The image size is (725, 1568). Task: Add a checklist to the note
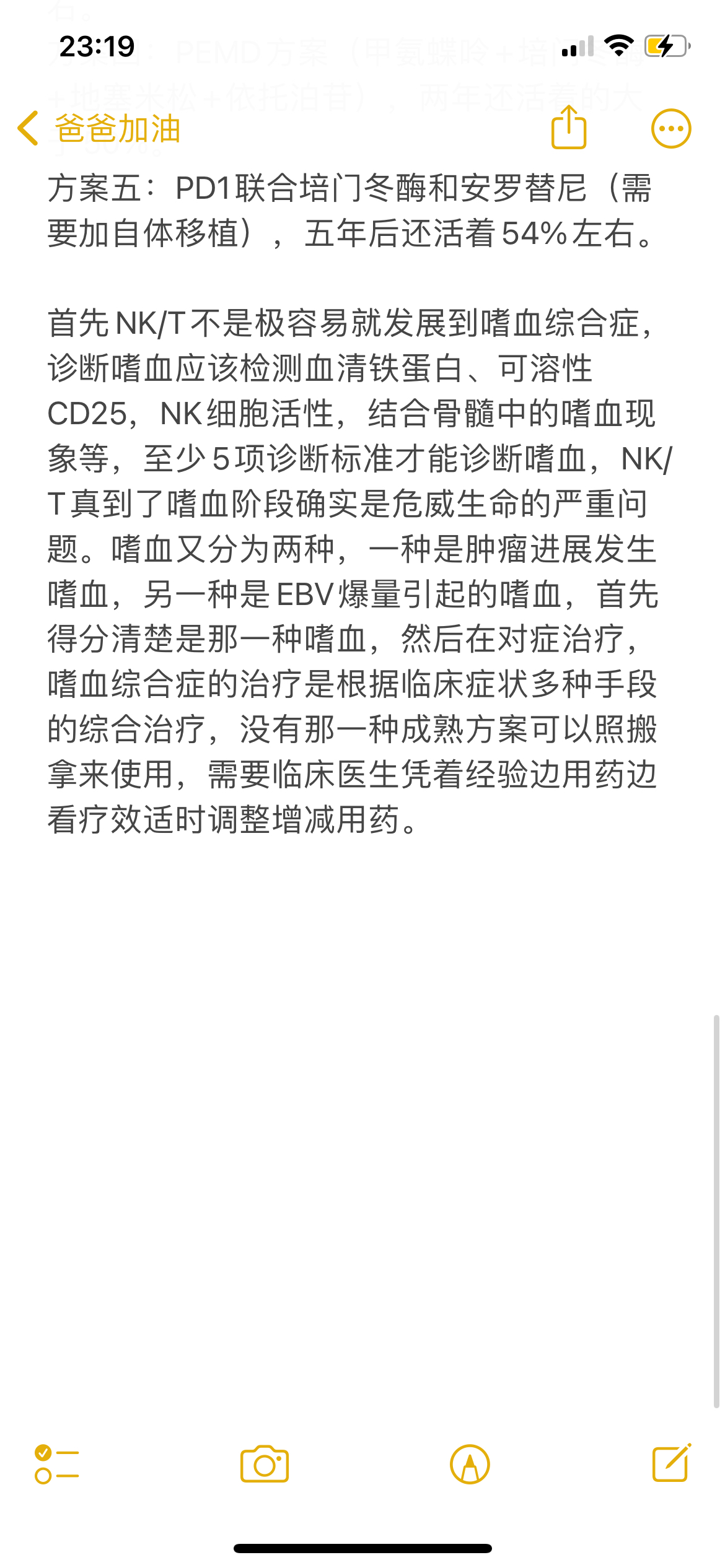coord(57,1464)
